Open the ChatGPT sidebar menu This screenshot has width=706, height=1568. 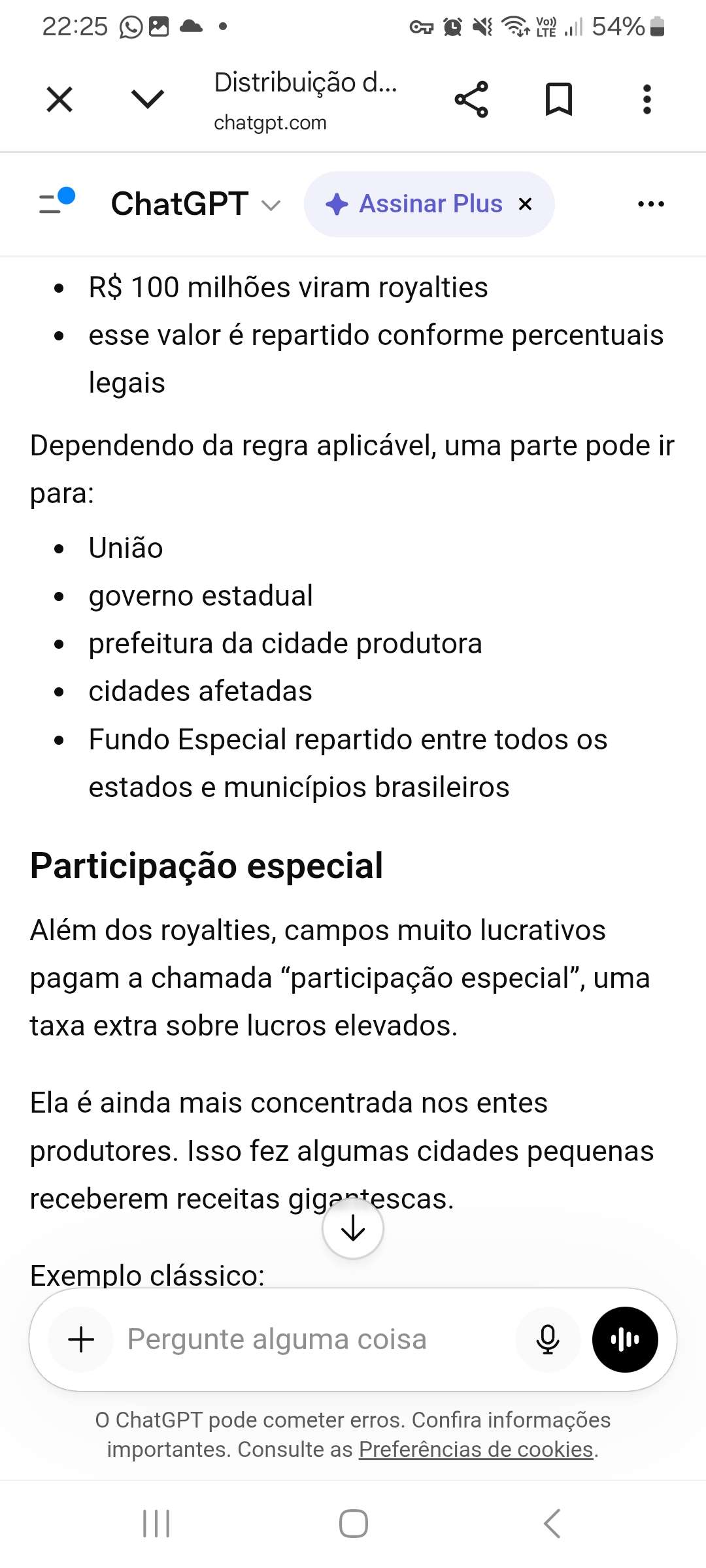57,202
